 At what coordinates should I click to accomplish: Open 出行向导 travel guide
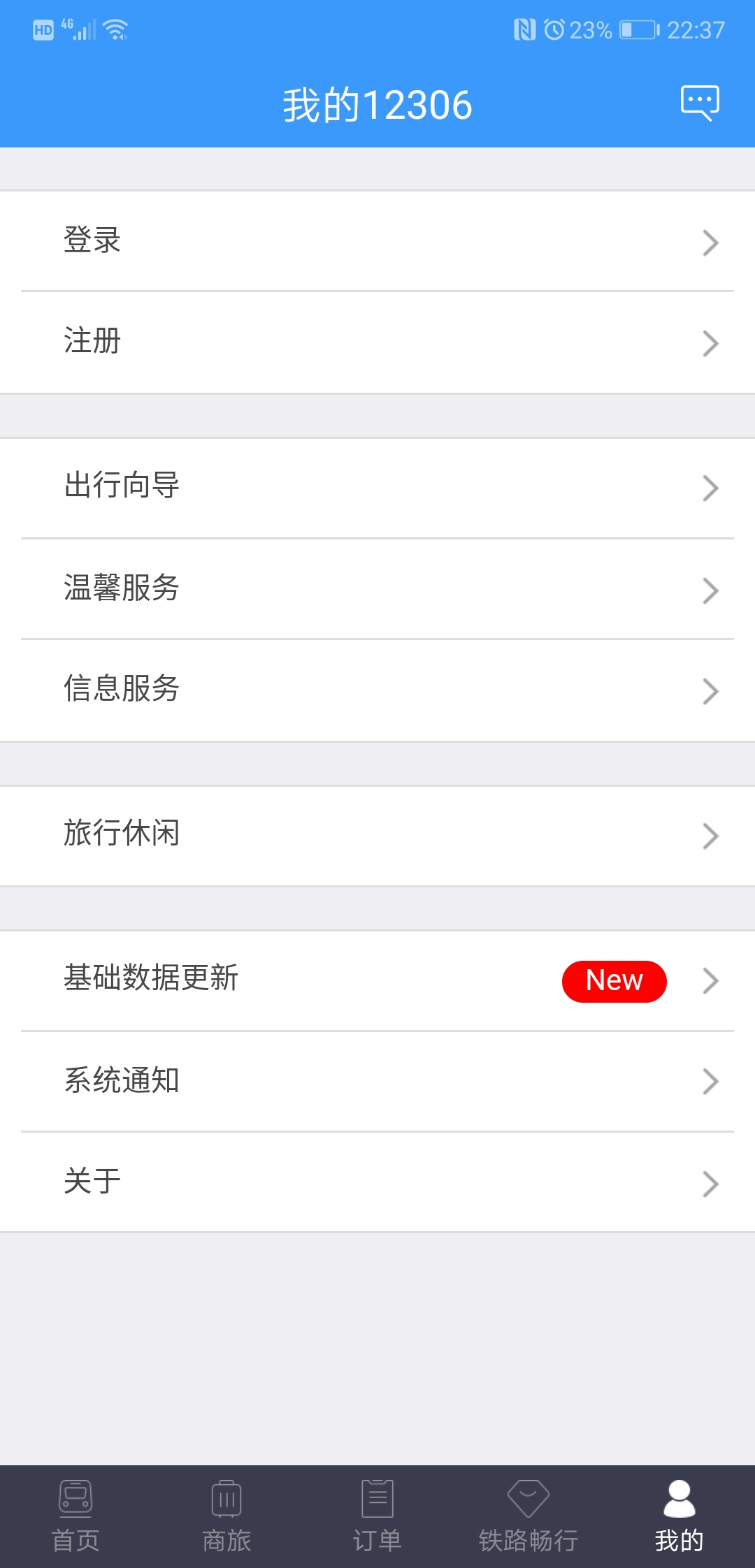[x=377, y=488]
